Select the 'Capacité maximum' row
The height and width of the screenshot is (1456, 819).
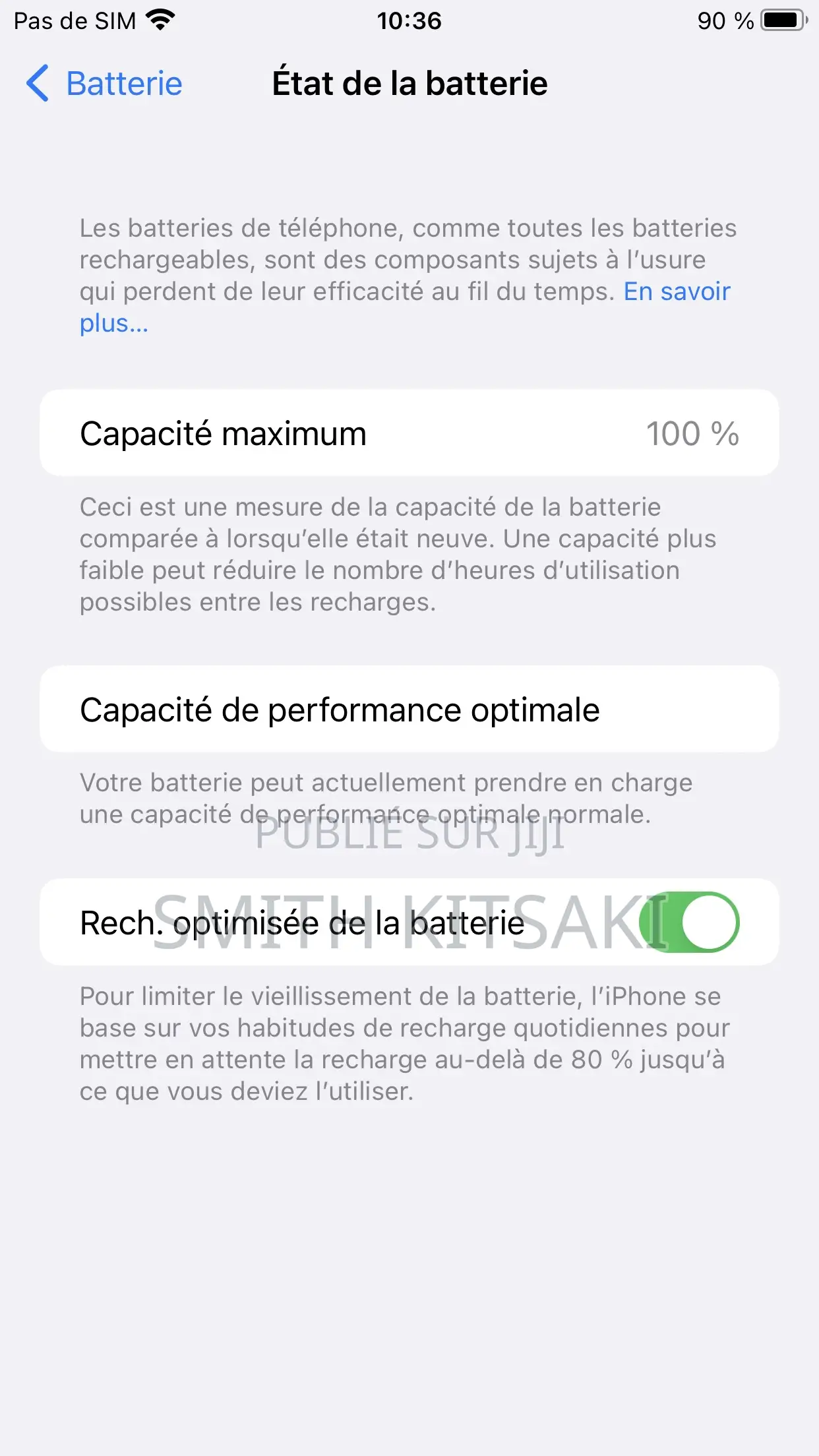(x=409, y=433)
